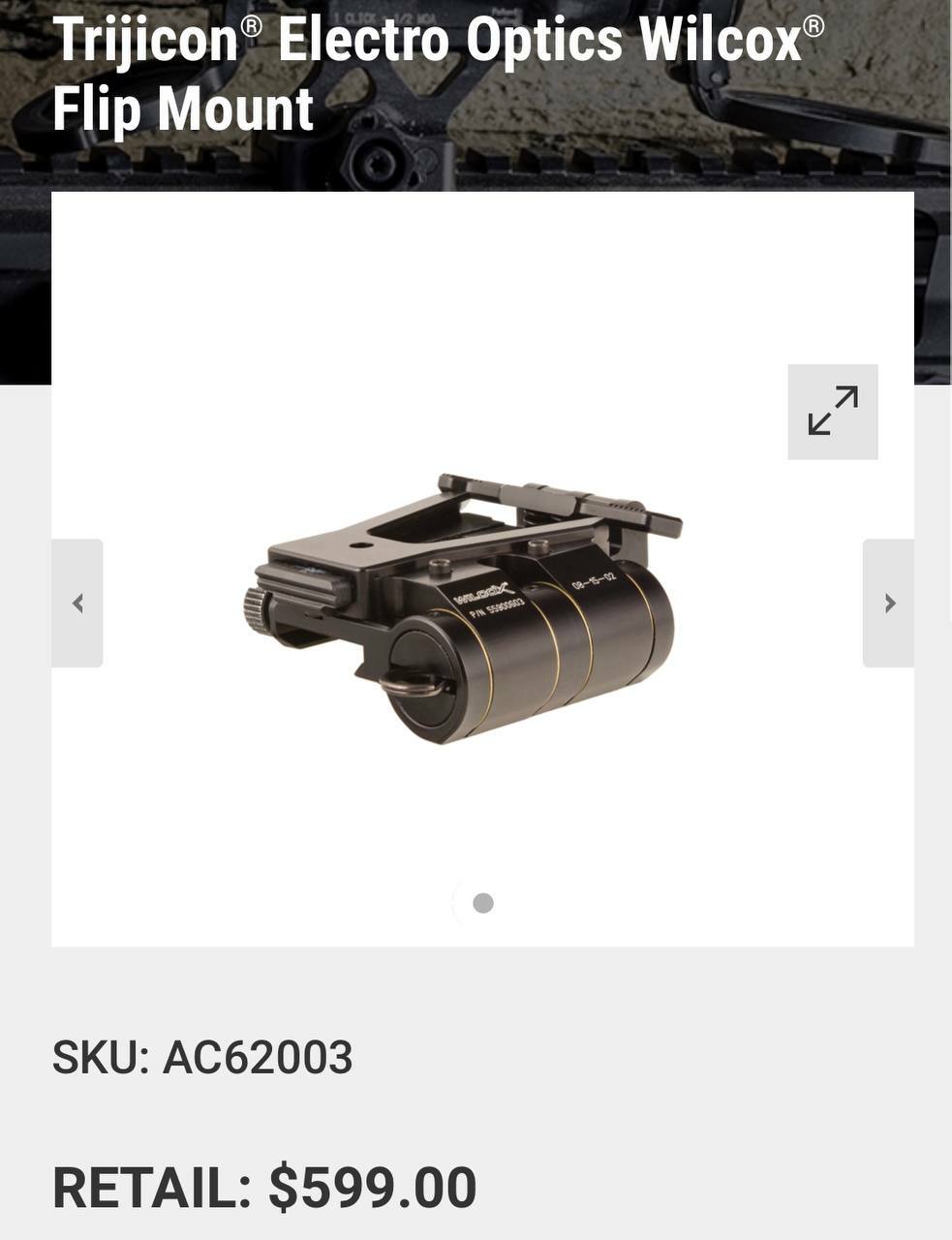The height and width of the screenshot is (1240, 952).
Task: Open the Wilcox Flip Mount product photo
Action: click(465, 610)
